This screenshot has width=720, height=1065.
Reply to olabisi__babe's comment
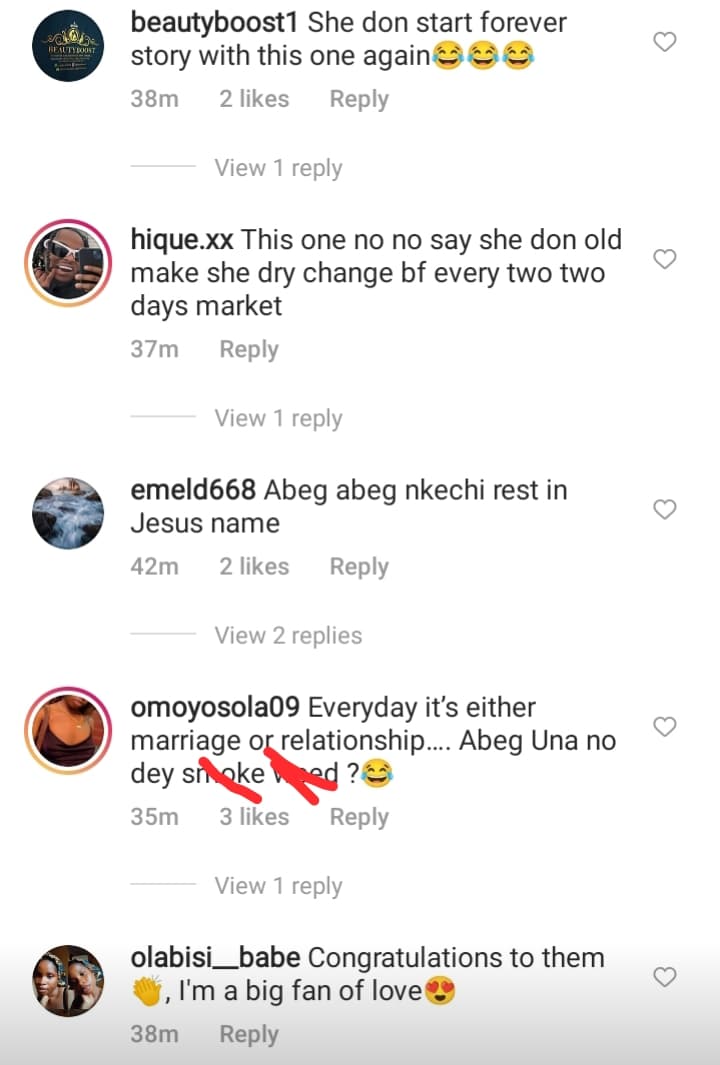[x=249, y=1034]
